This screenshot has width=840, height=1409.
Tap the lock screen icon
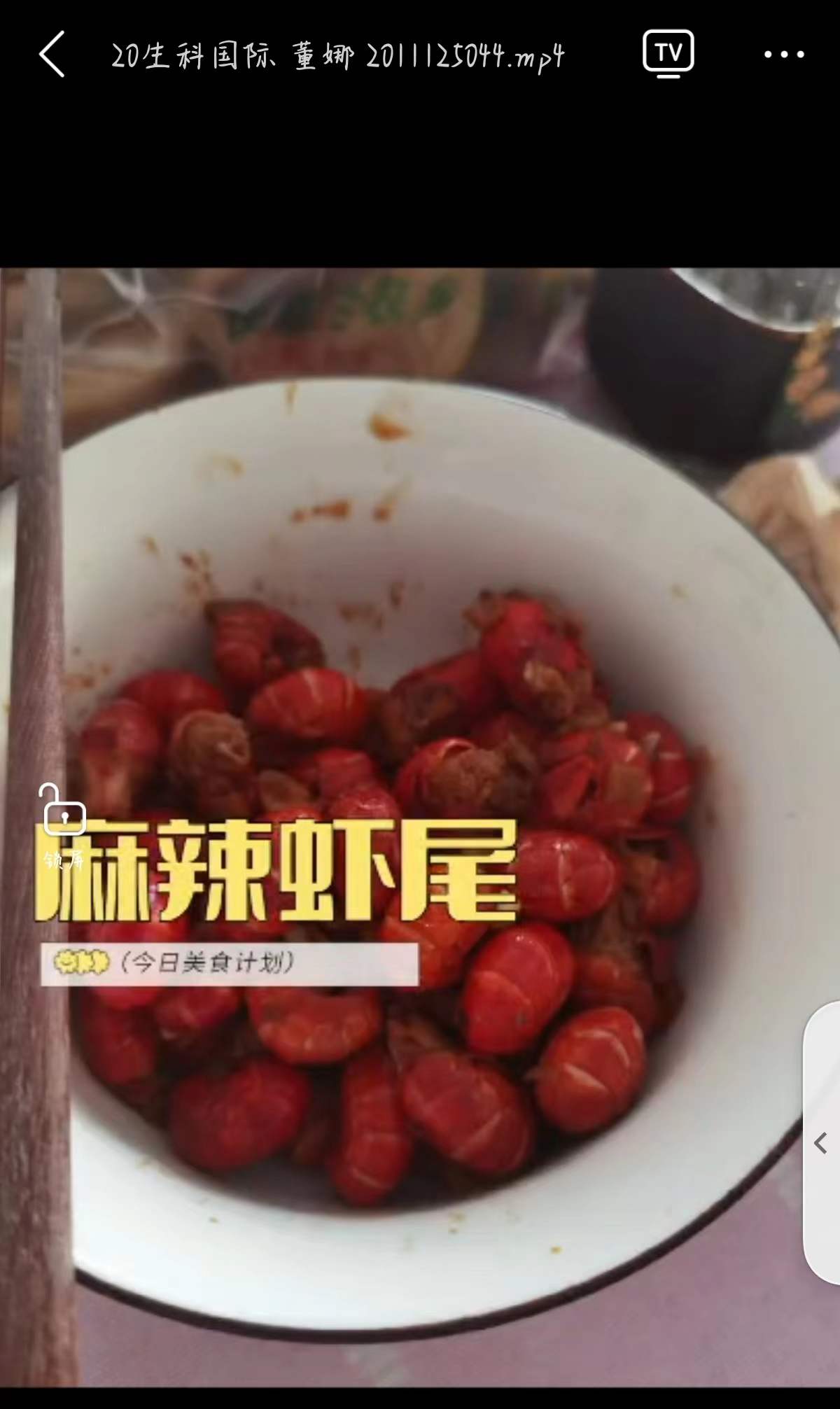63,813
